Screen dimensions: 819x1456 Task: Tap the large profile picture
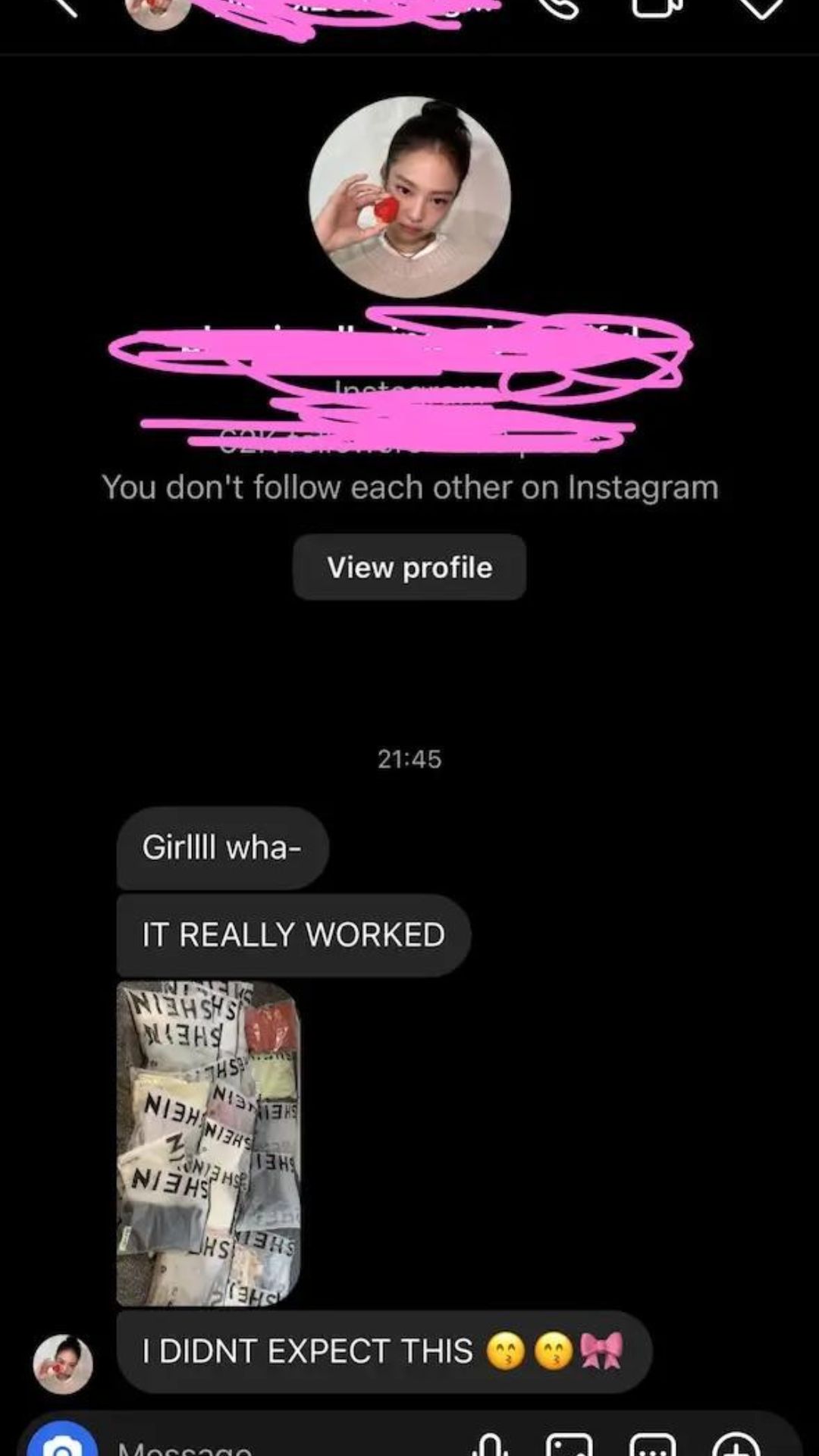click(409, 196)
